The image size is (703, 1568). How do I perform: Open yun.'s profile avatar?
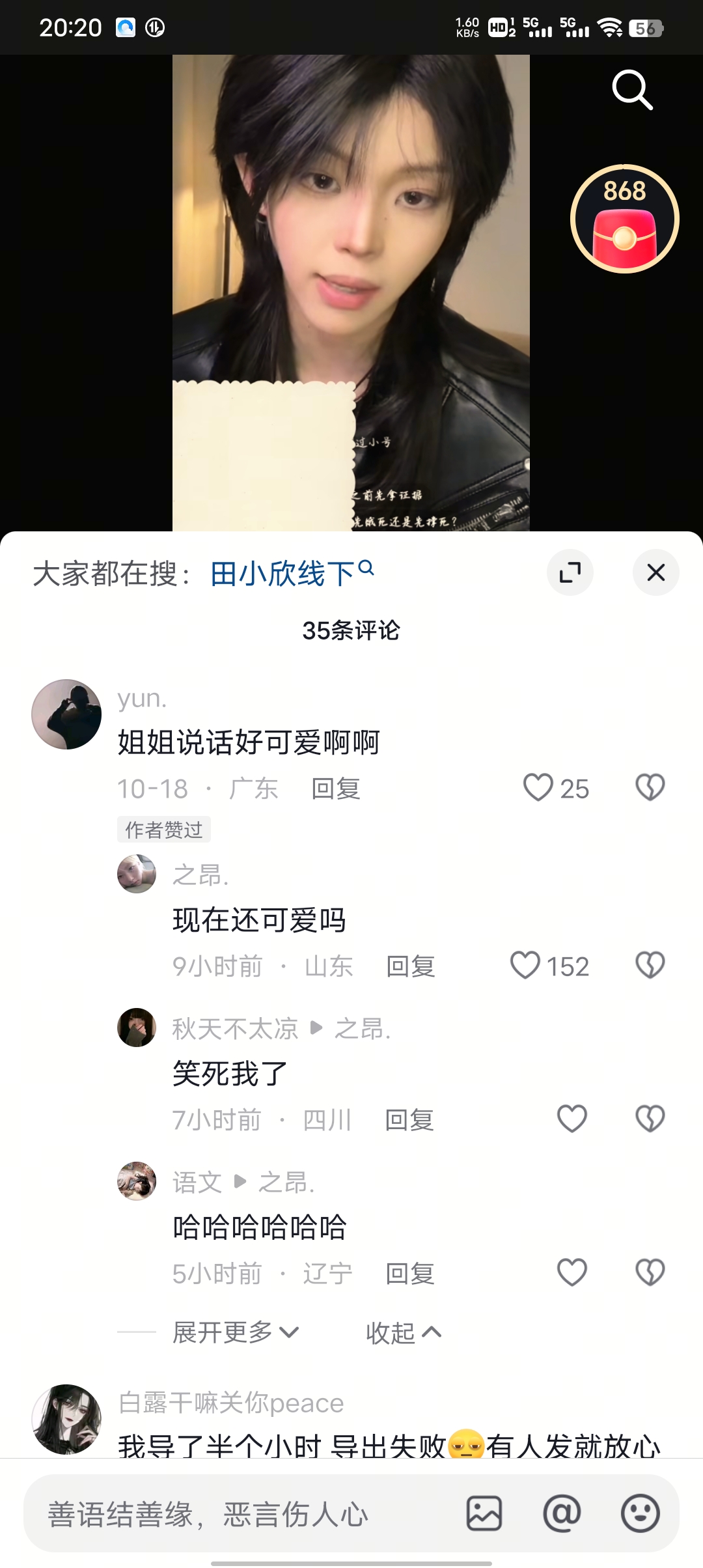tap(66, 714)
